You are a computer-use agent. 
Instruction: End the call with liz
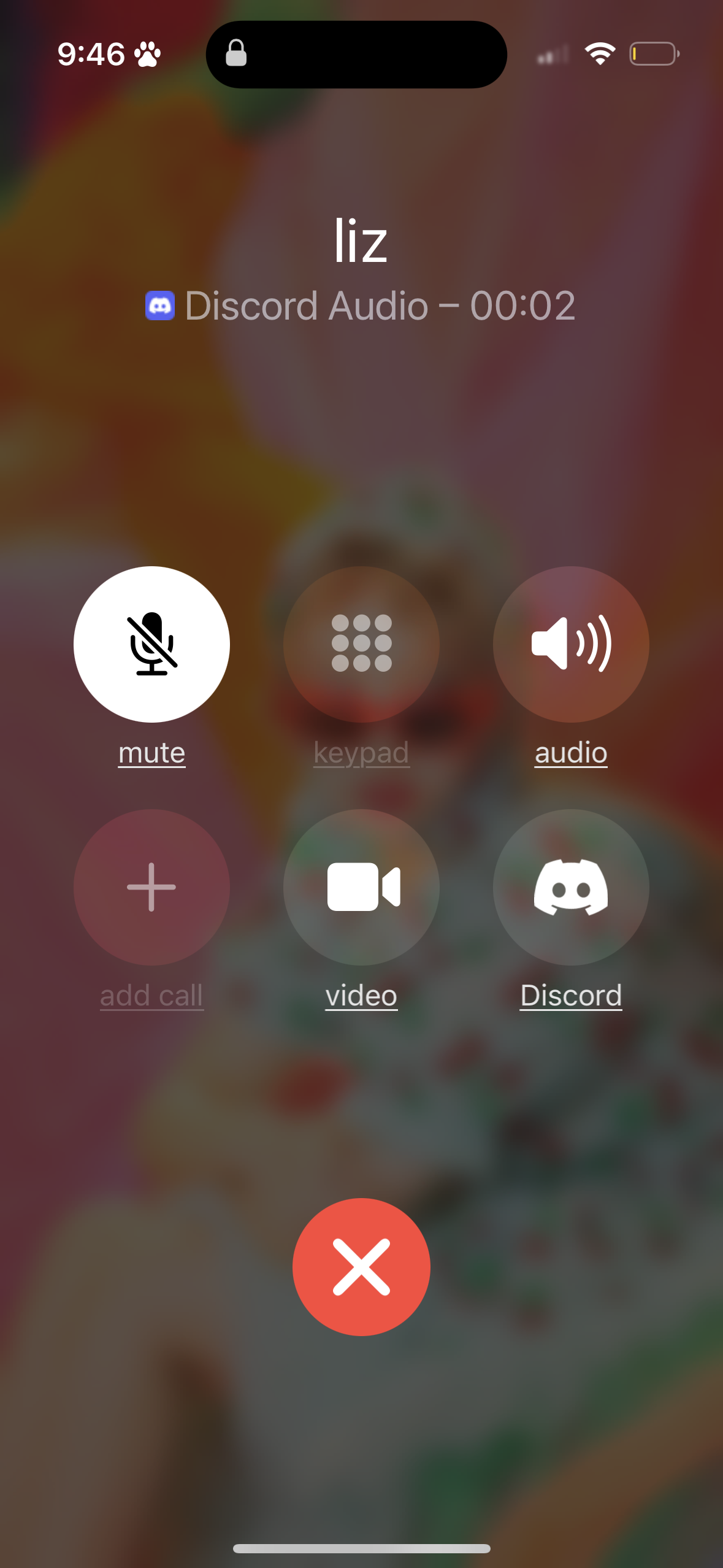pyautogui.click(x=361, y=1267)
